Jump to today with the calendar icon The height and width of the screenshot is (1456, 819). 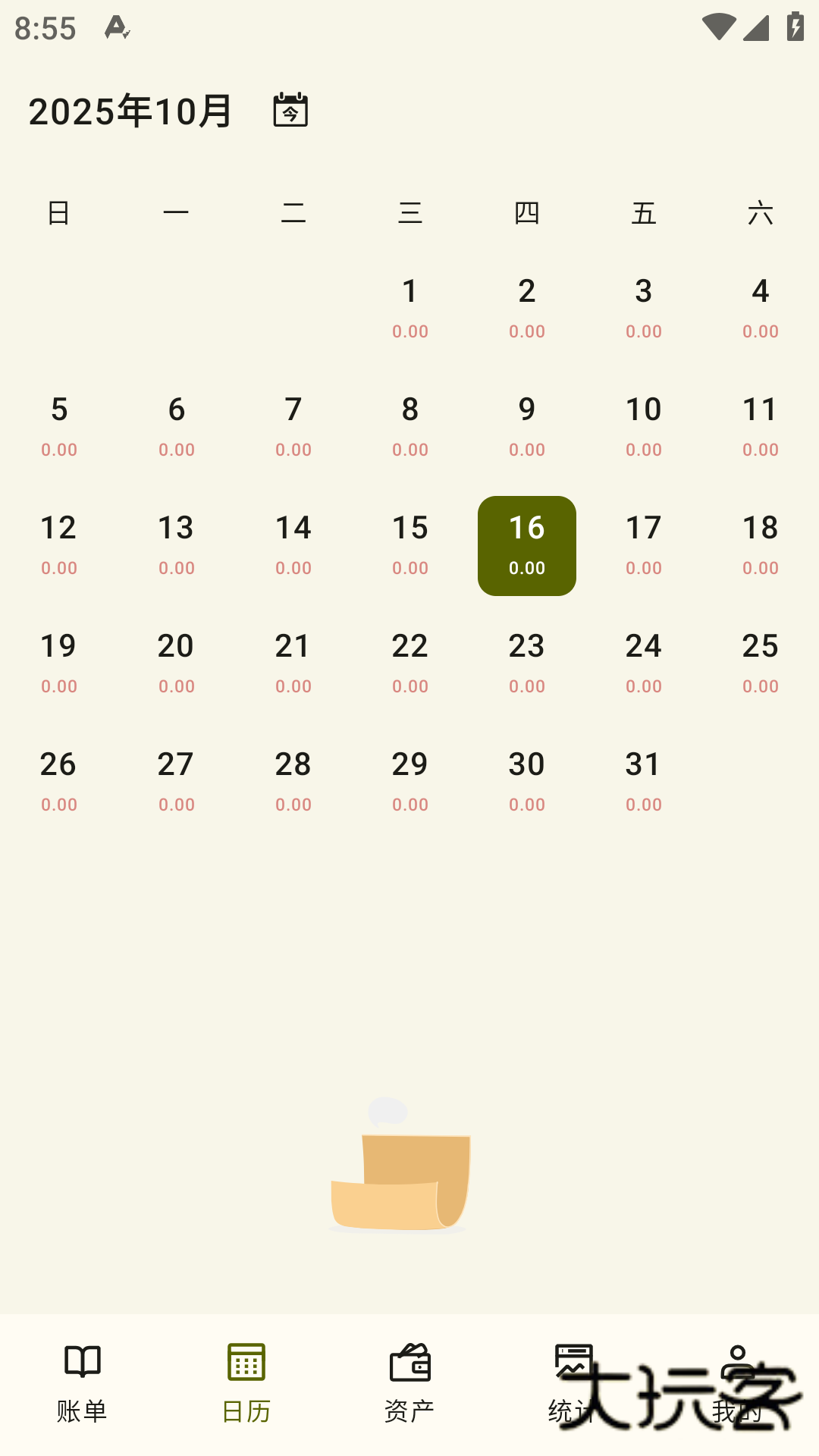(290, 111)
